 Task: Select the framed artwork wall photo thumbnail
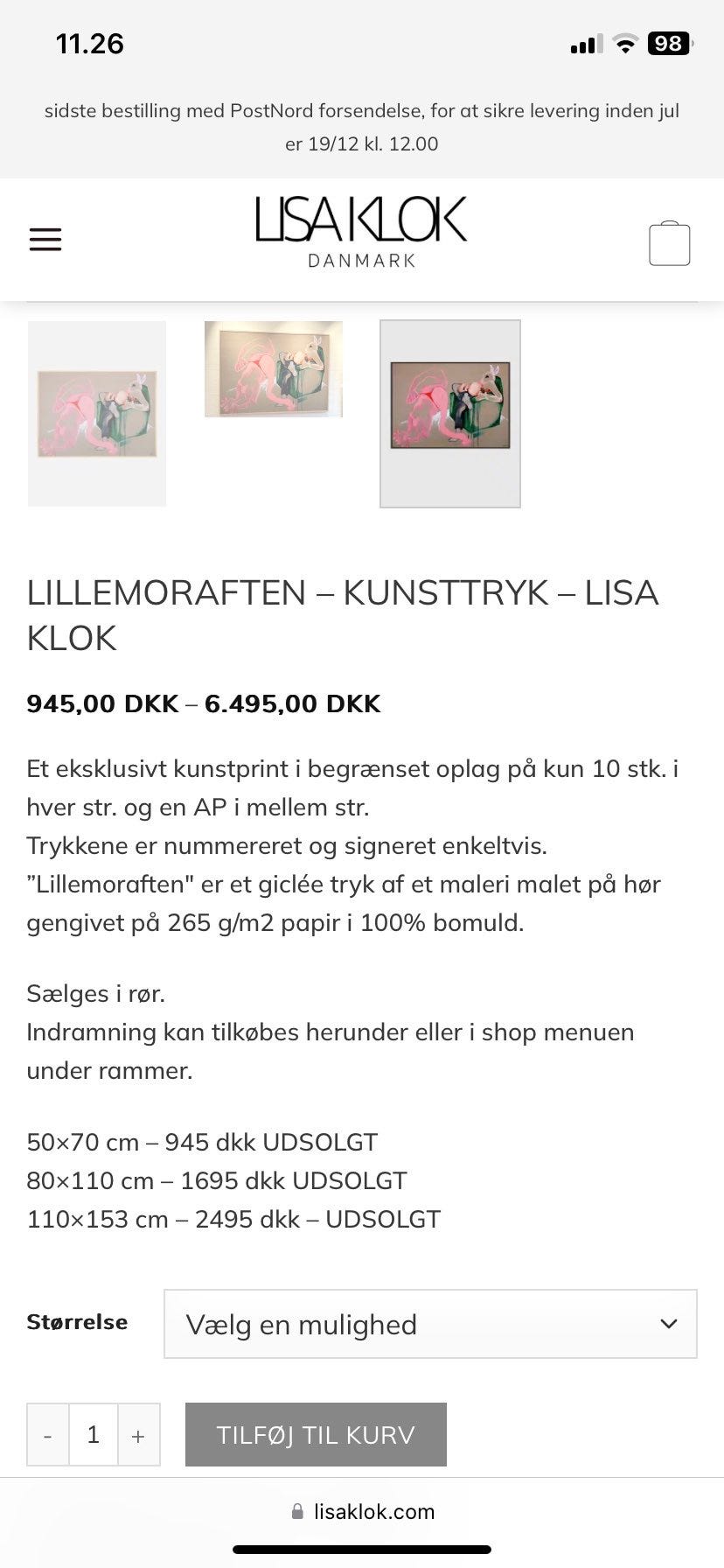(272, 368)
